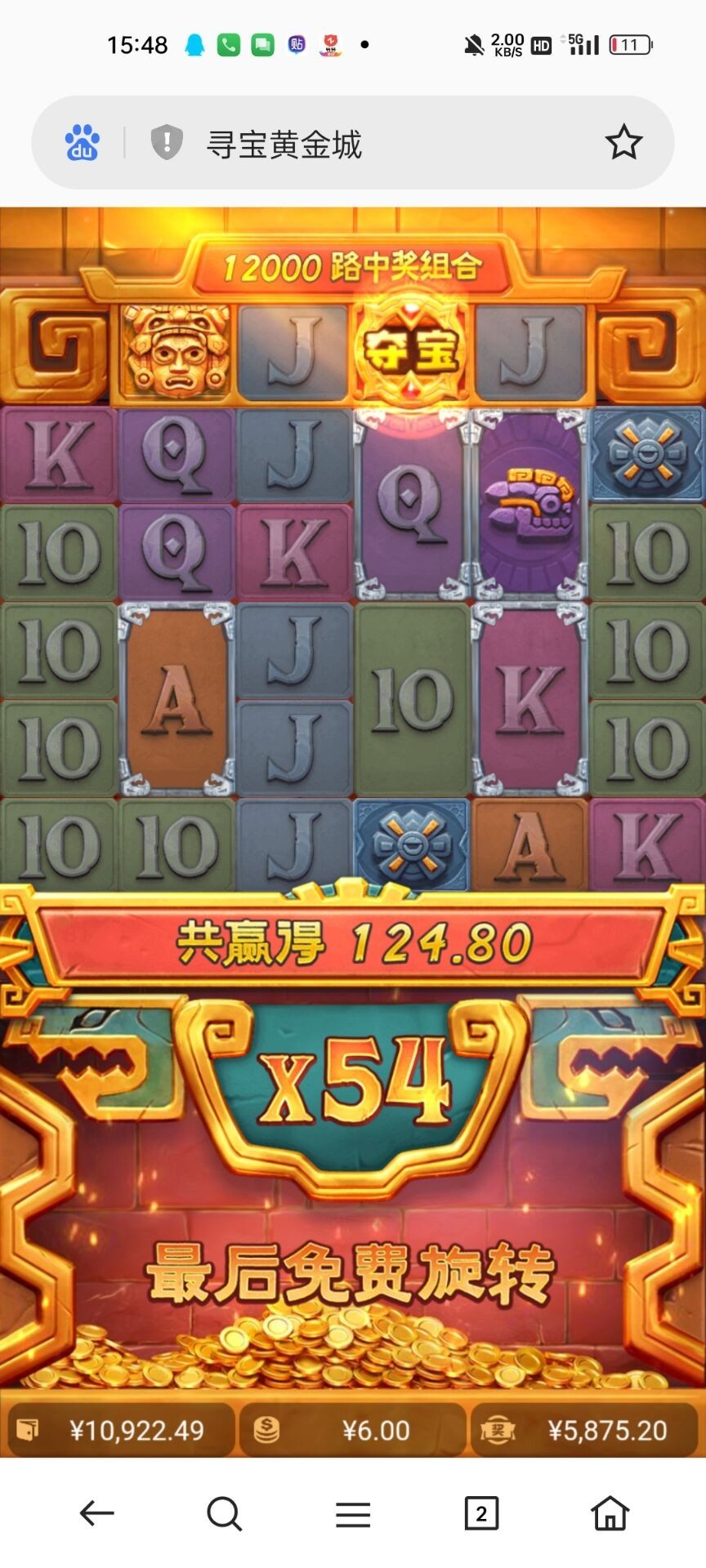Go back with the browser back arrow
This screenshot has width=706, height=1568.
96,1513
